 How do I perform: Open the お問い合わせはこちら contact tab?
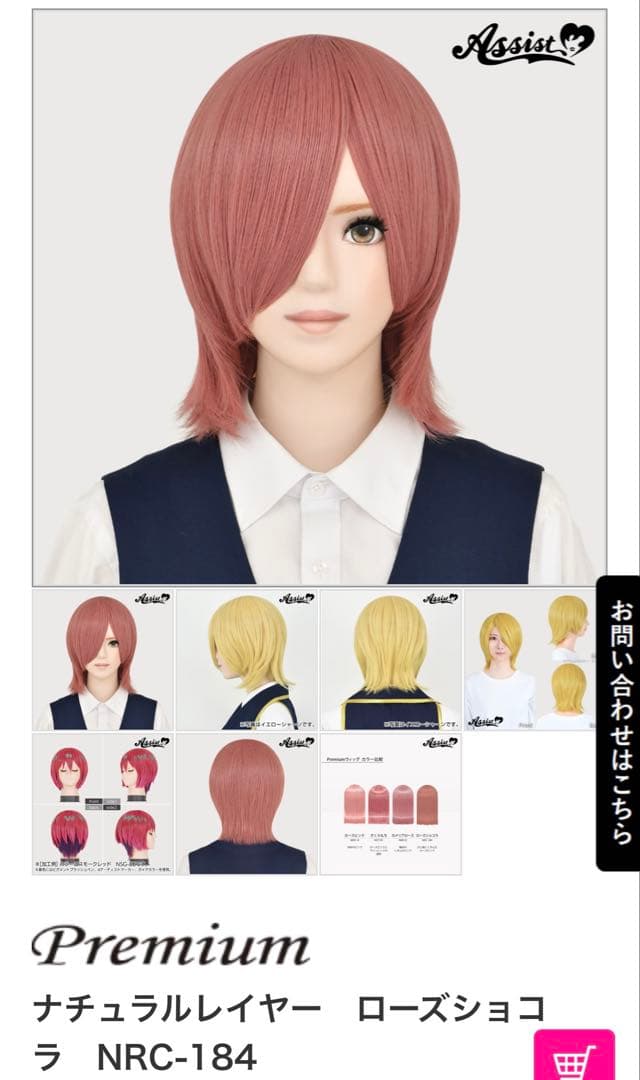[617, 724]
